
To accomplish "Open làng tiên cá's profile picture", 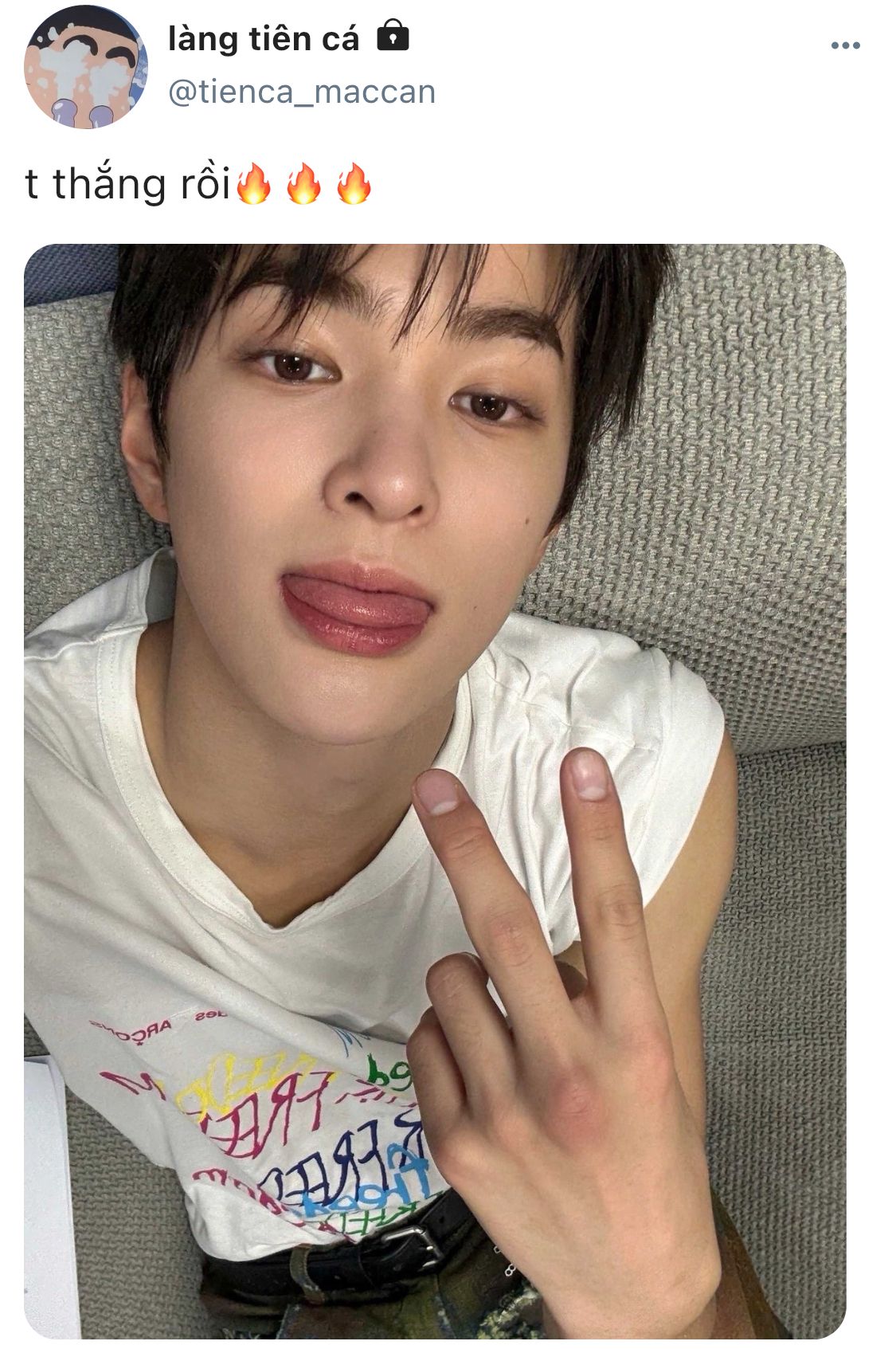I will (86, 66).
